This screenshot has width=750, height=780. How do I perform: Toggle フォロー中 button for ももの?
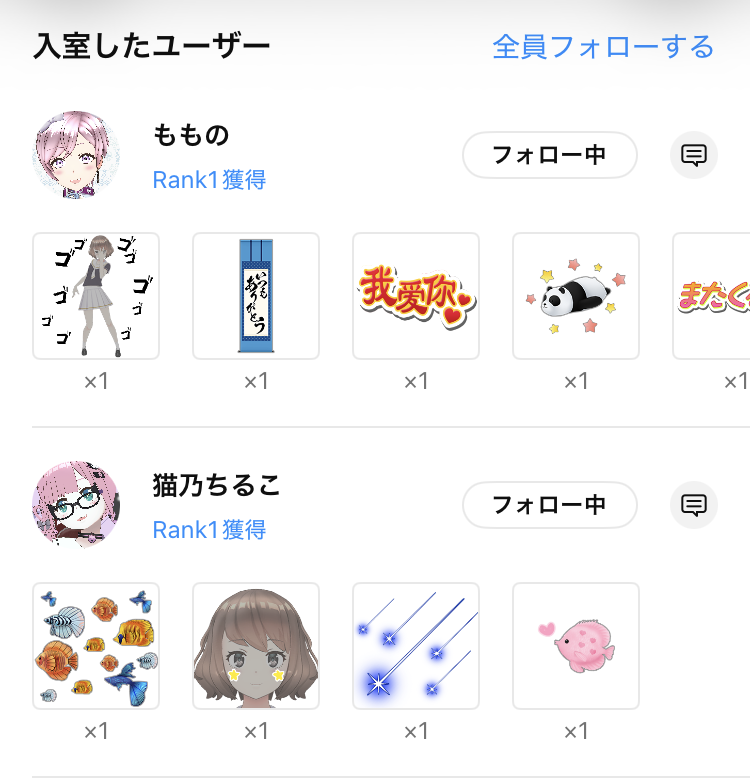(x=549, y=155)
